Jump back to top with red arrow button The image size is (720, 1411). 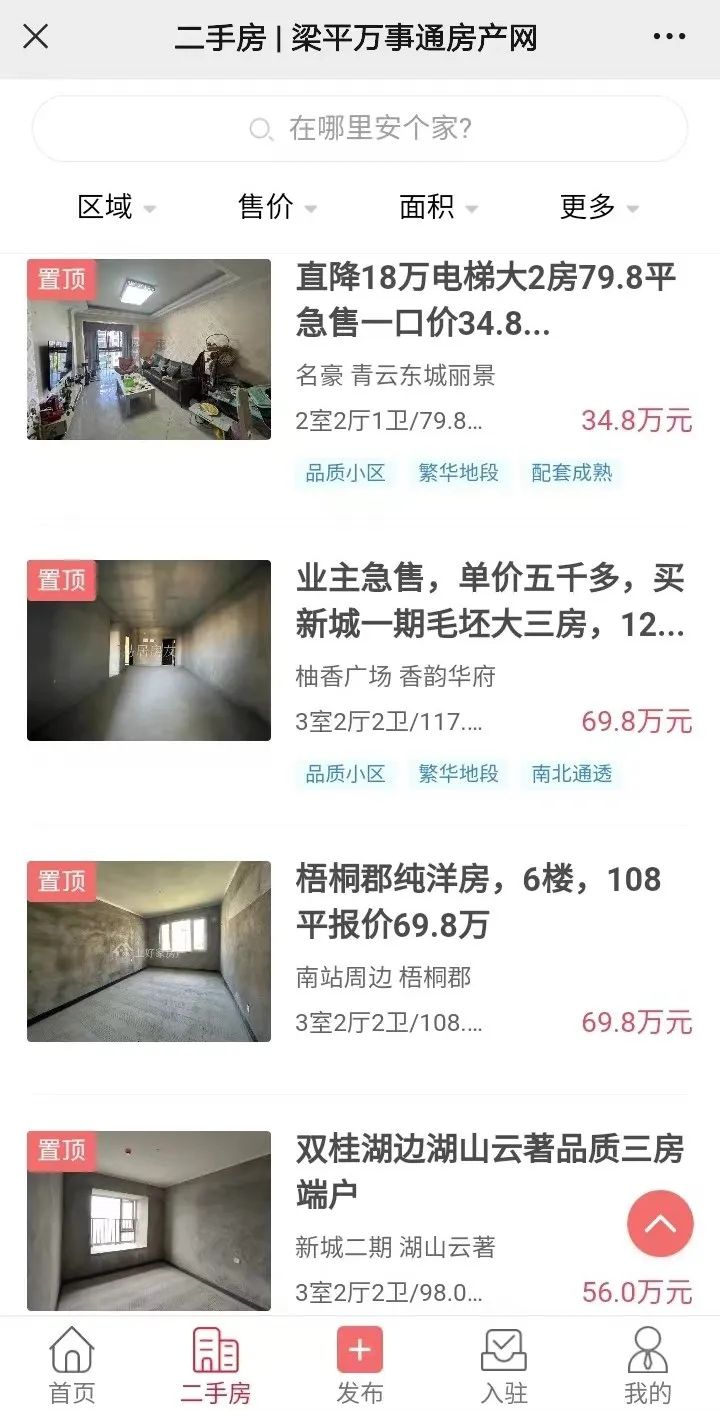pyautogui.click(x=660, y=1223)
